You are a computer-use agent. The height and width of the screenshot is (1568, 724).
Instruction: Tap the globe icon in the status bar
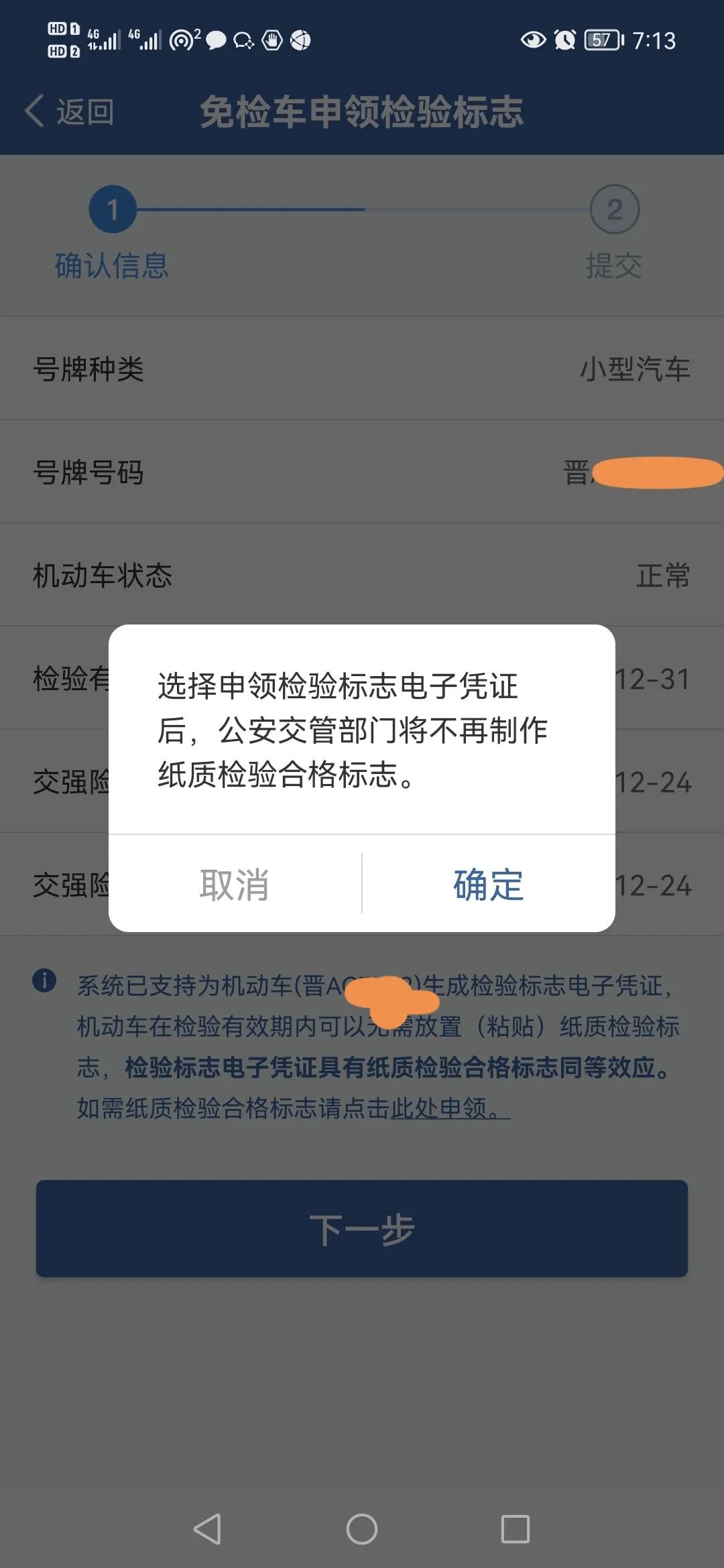[300, 42]
